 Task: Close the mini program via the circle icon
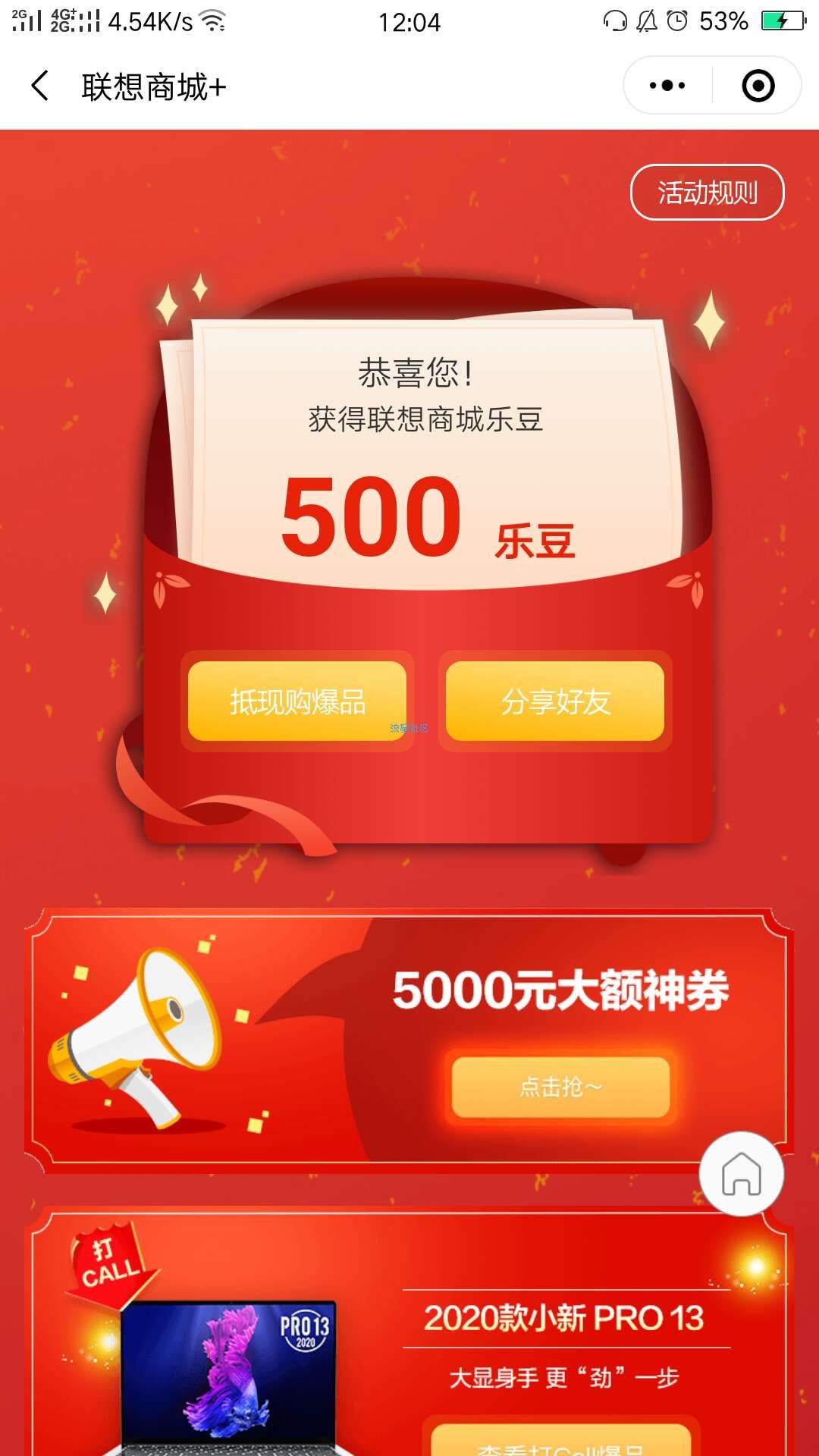coord(758,86)
